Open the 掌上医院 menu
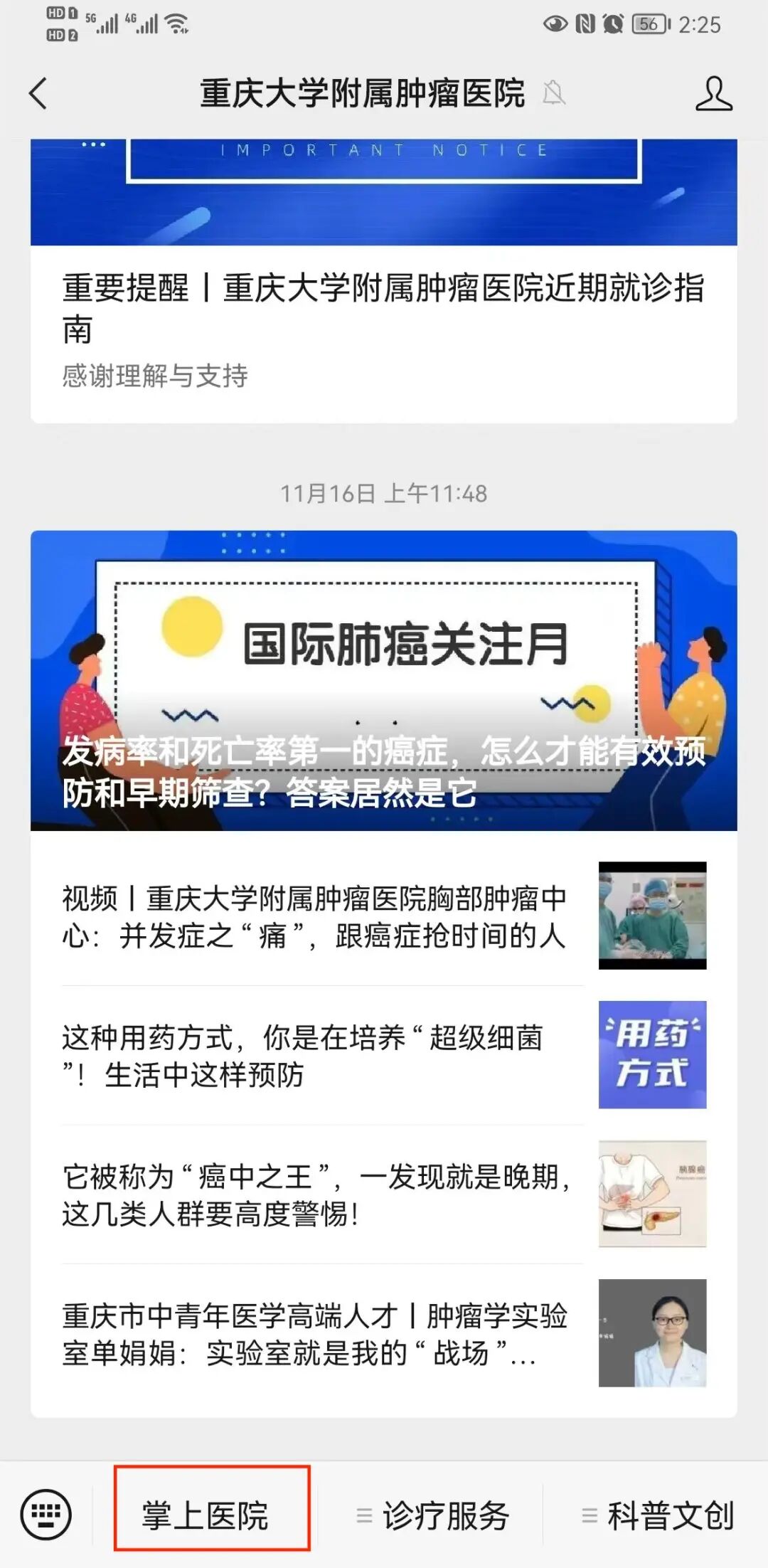 click(x=205, y=1515)
